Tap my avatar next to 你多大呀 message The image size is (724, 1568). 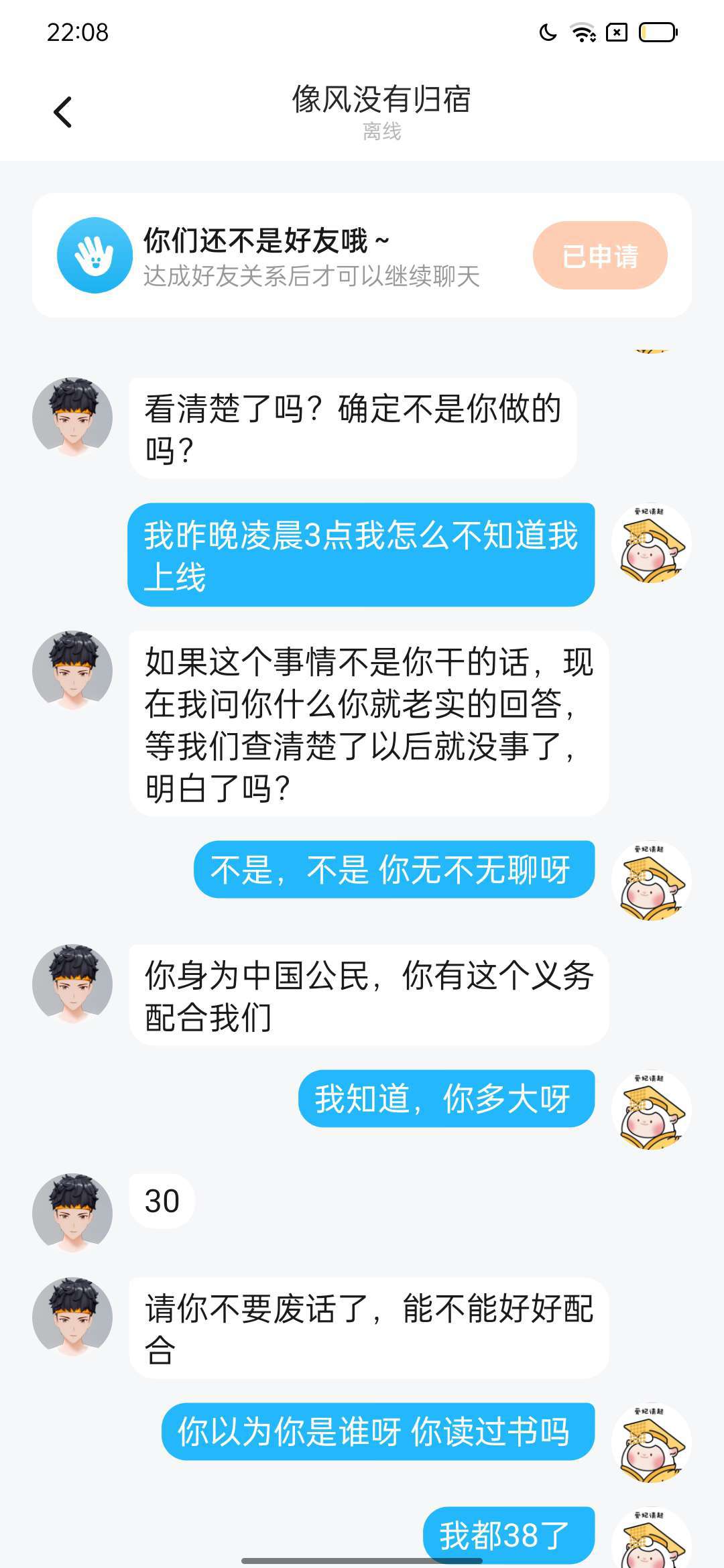point(651,1110)
